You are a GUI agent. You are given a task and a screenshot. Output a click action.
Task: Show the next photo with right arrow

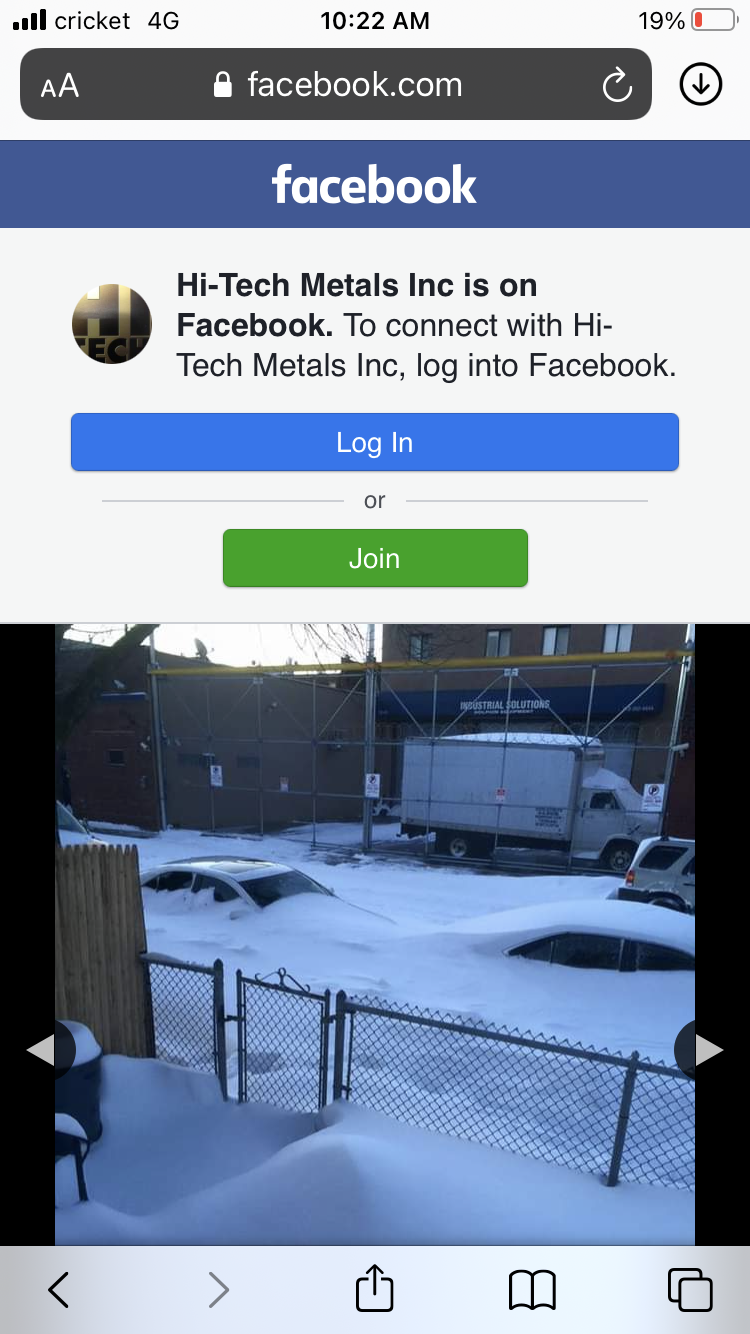(708, 1050)
